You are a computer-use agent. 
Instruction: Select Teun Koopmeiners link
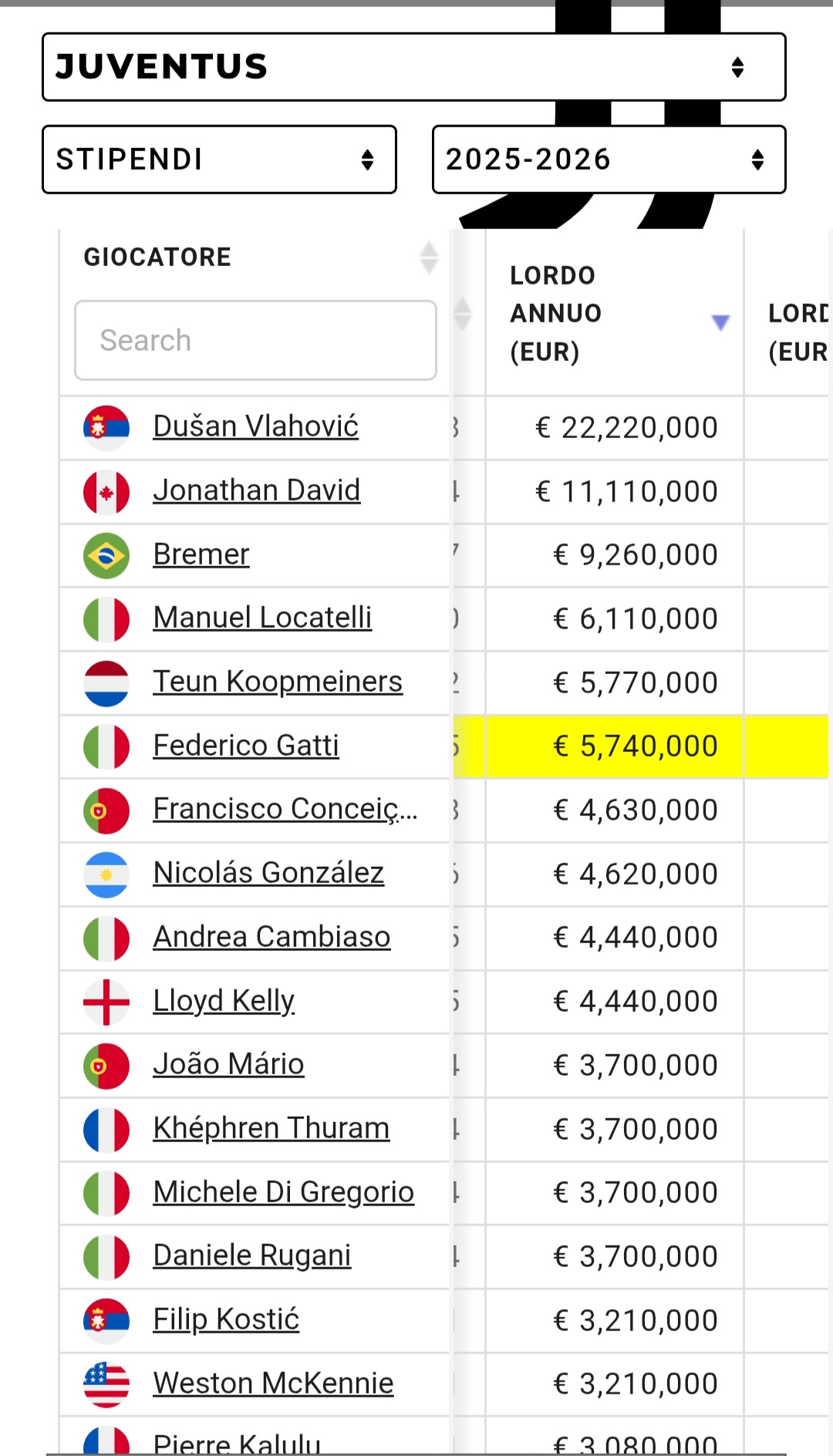(x=278, y=682)
